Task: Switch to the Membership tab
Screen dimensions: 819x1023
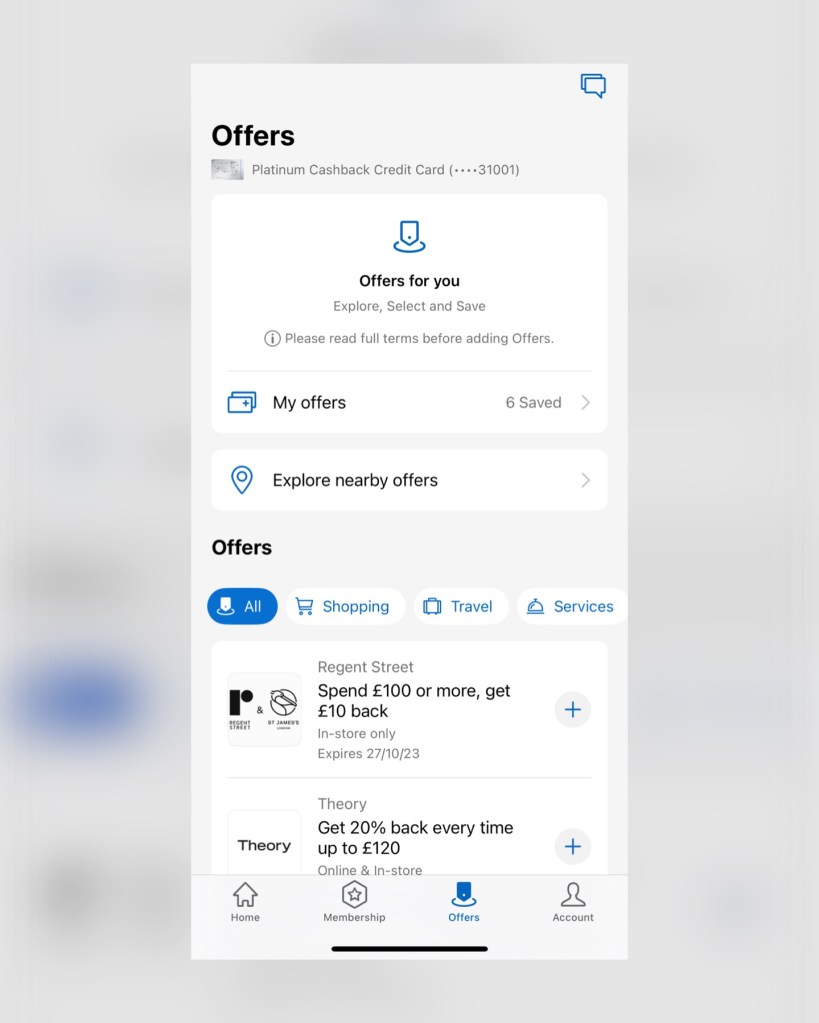Action: [354, 902]
